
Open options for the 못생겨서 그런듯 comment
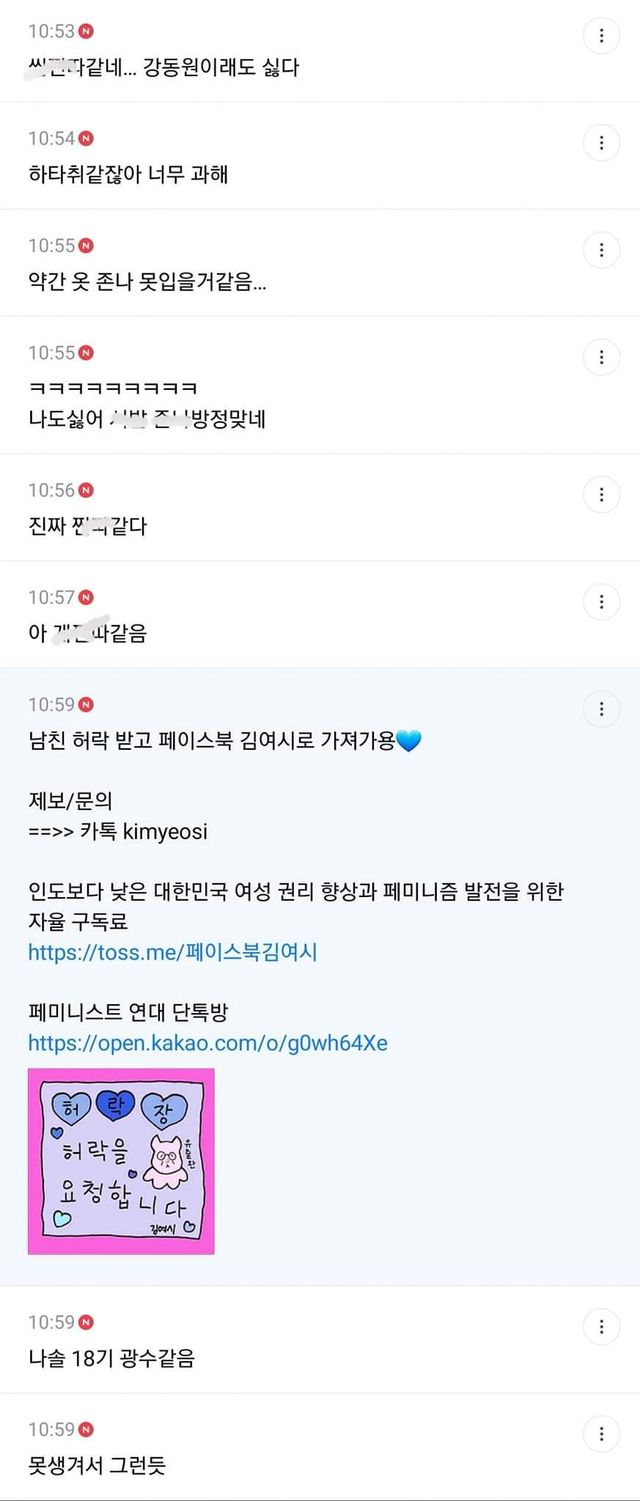(601, 1434)
